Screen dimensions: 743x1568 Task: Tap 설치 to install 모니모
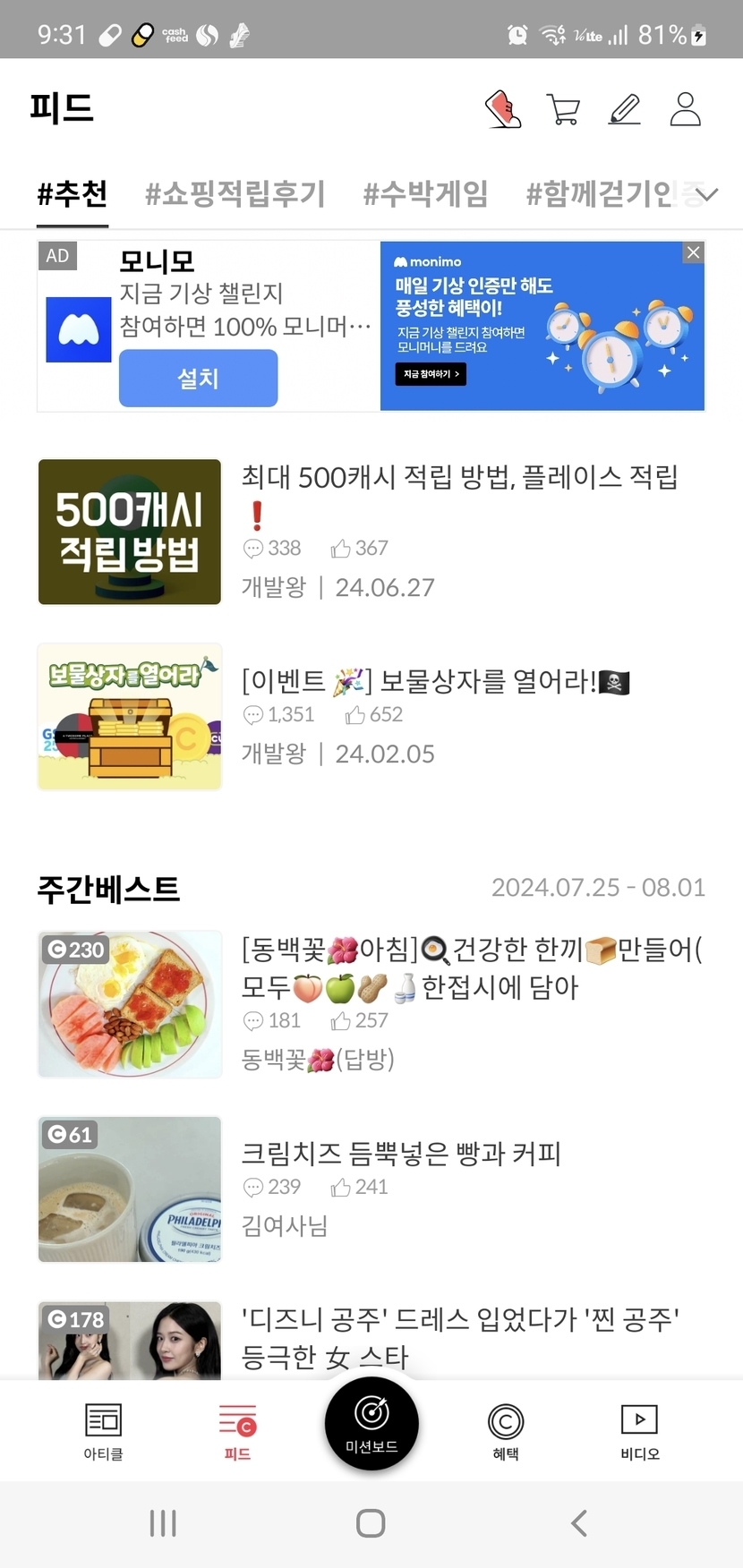click(198, 378)
